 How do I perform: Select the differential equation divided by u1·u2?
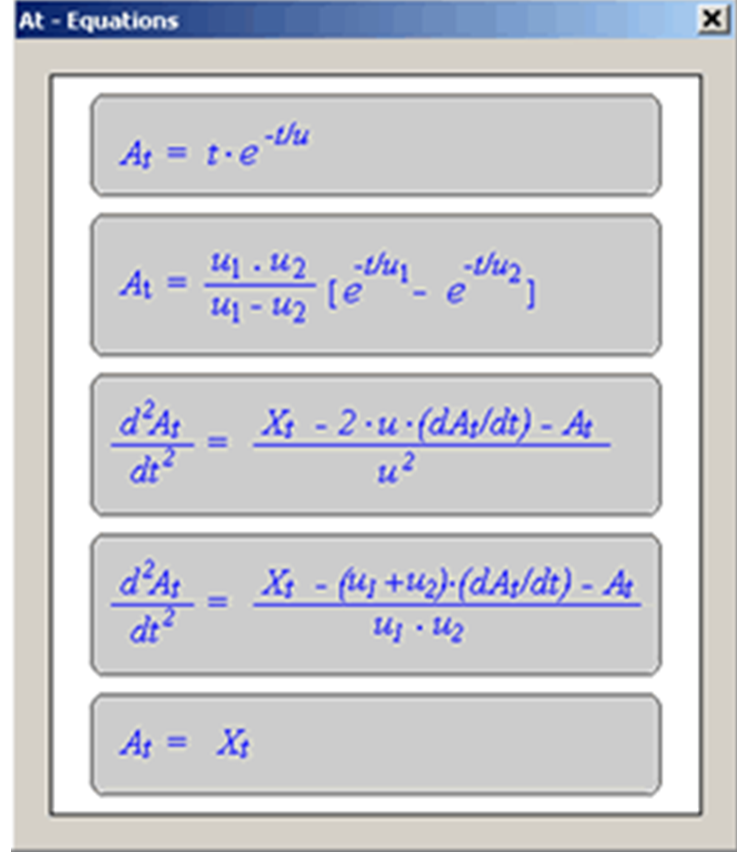tap(375, 605)
